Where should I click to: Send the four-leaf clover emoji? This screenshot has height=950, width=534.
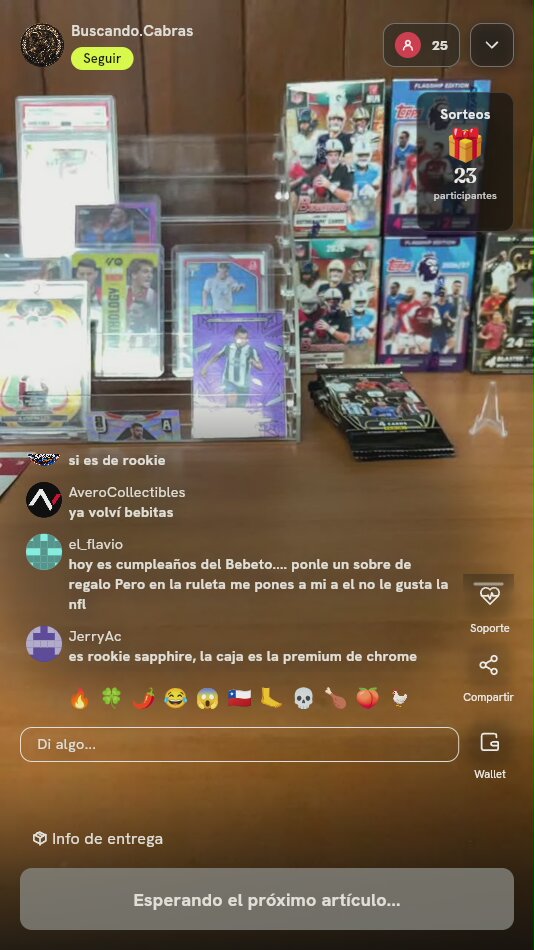pos(111,699)
